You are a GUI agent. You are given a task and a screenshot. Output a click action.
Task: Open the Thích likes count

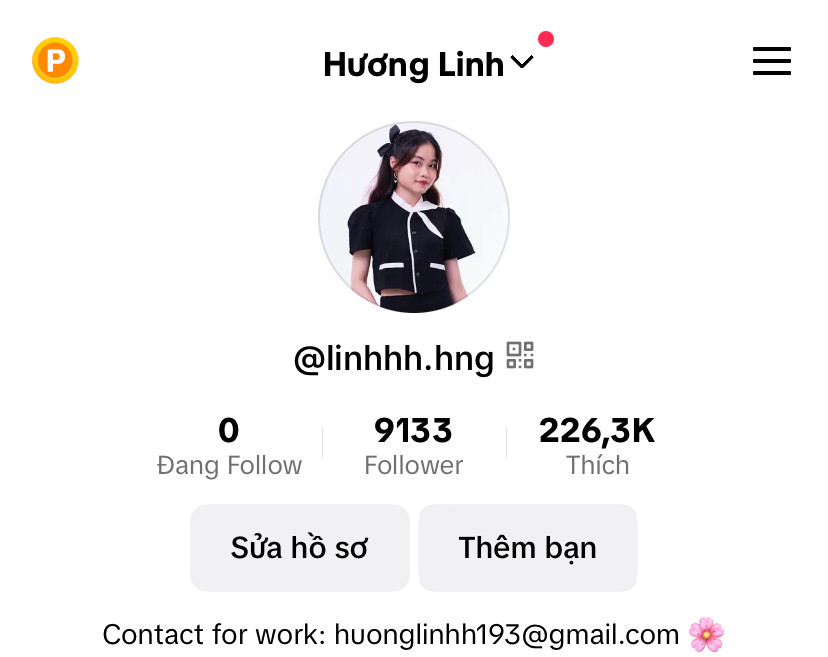(597, 446)
